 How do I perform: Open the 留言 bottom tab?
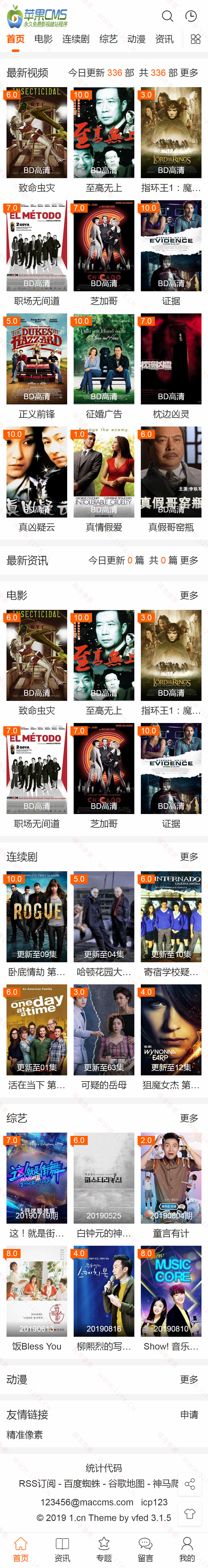pos(145,1548)
